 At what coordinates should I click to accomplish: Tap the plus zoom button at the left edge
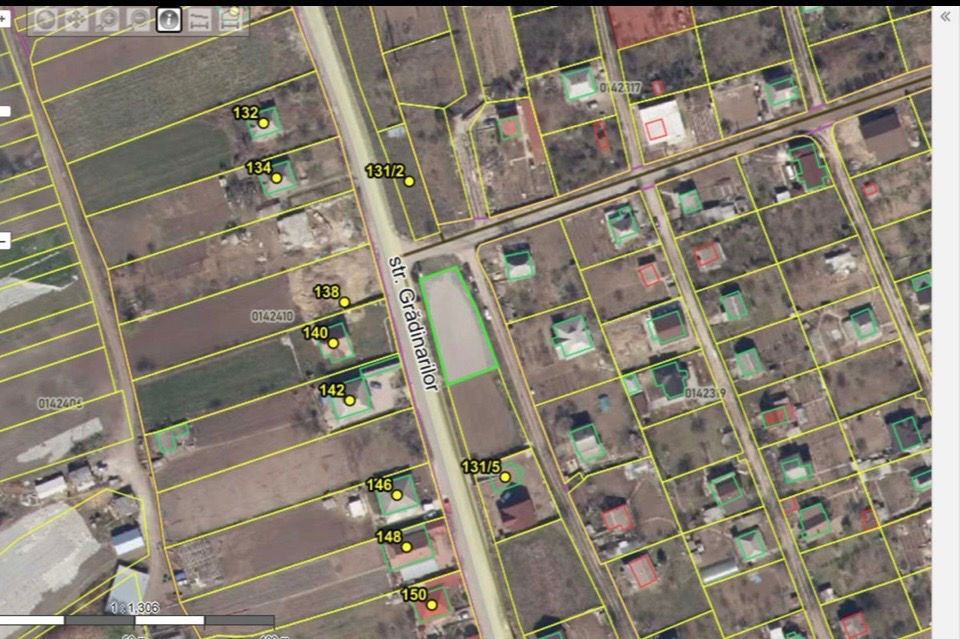point(4,19)
